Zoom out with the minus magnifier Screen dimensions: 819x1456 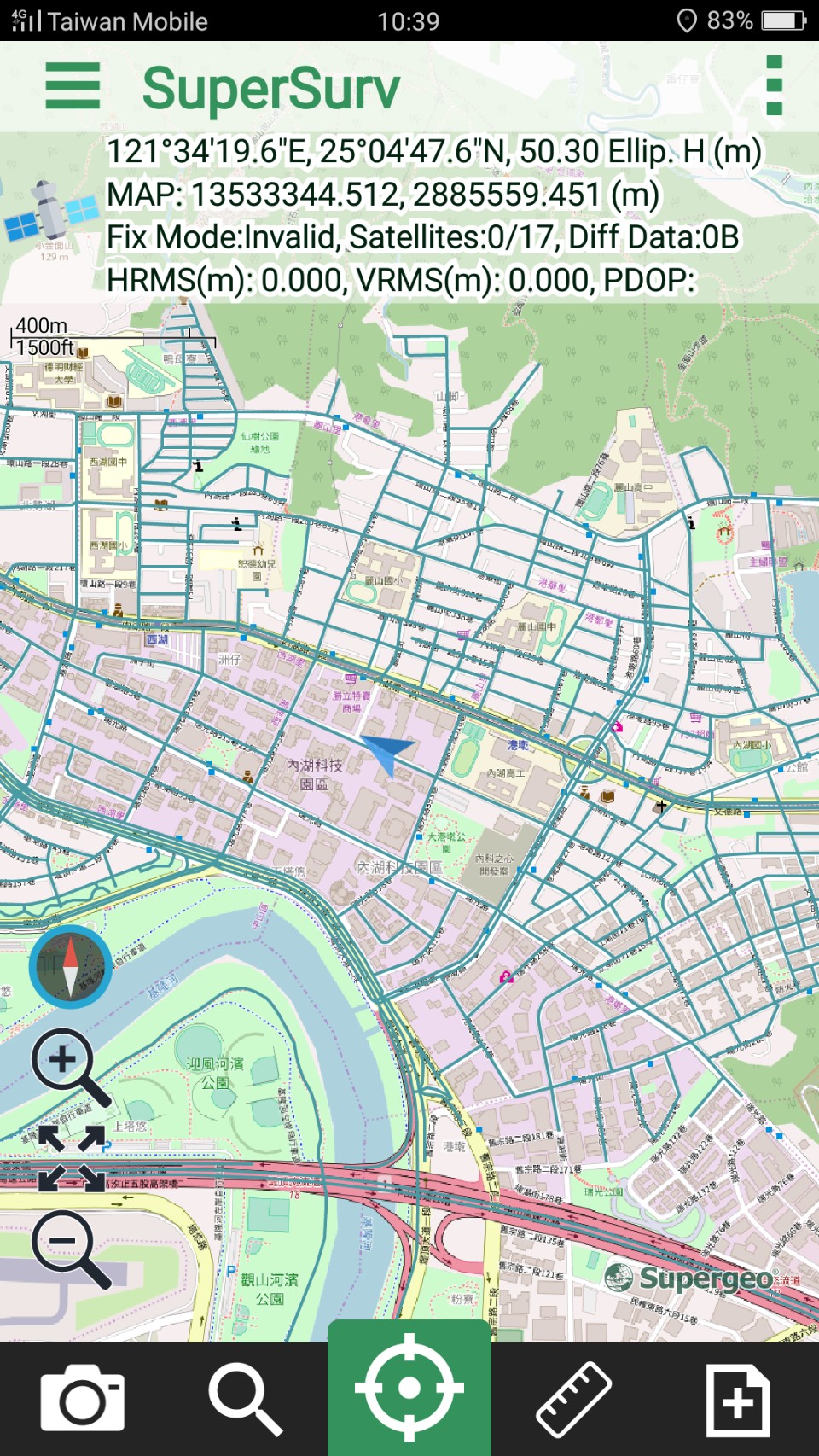tap(70, 1247)
